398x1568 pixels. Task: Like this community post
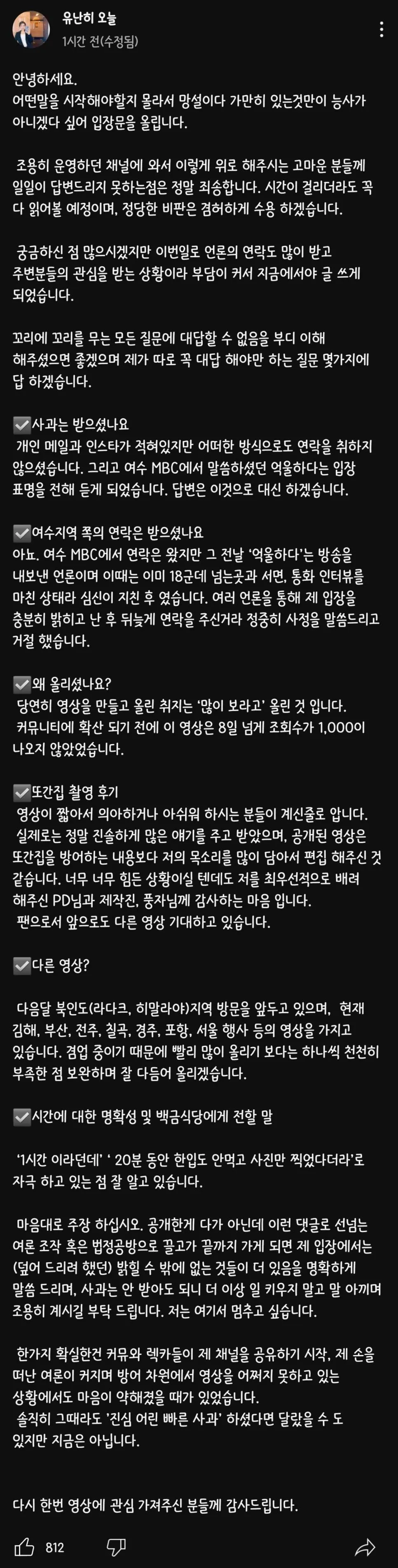point(24,1547)
